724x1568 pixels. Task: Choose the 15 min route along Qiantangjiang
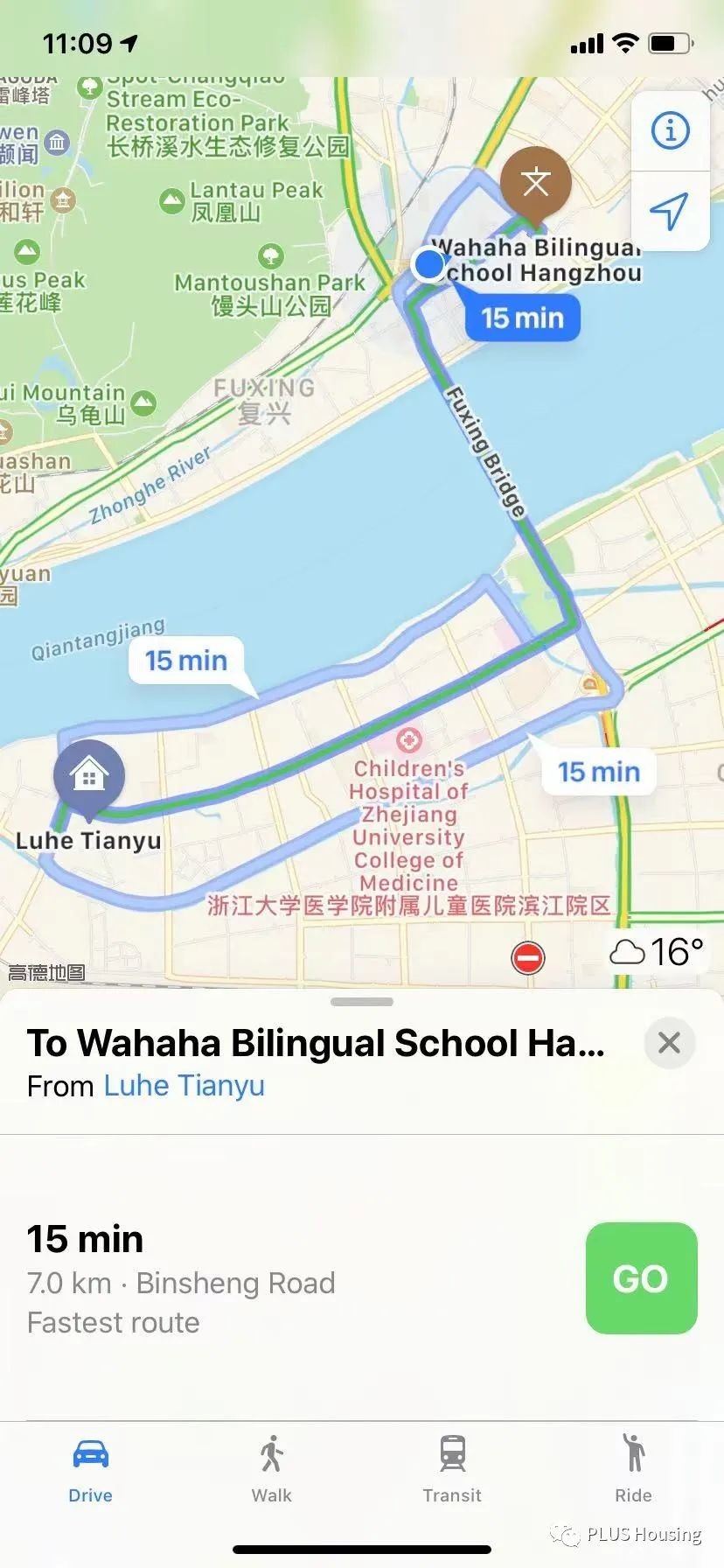186,661
